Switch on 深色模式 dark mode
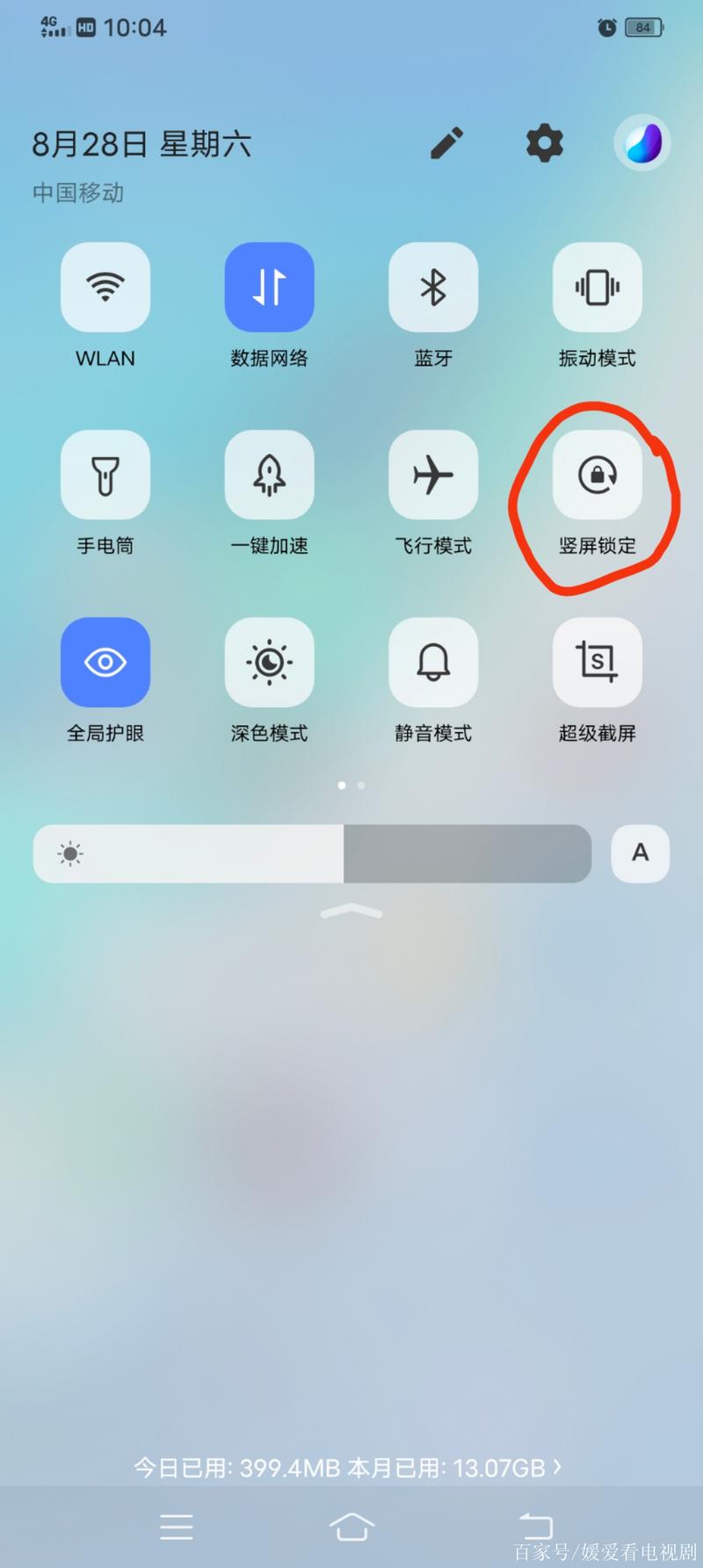 (x=269, y=663)
